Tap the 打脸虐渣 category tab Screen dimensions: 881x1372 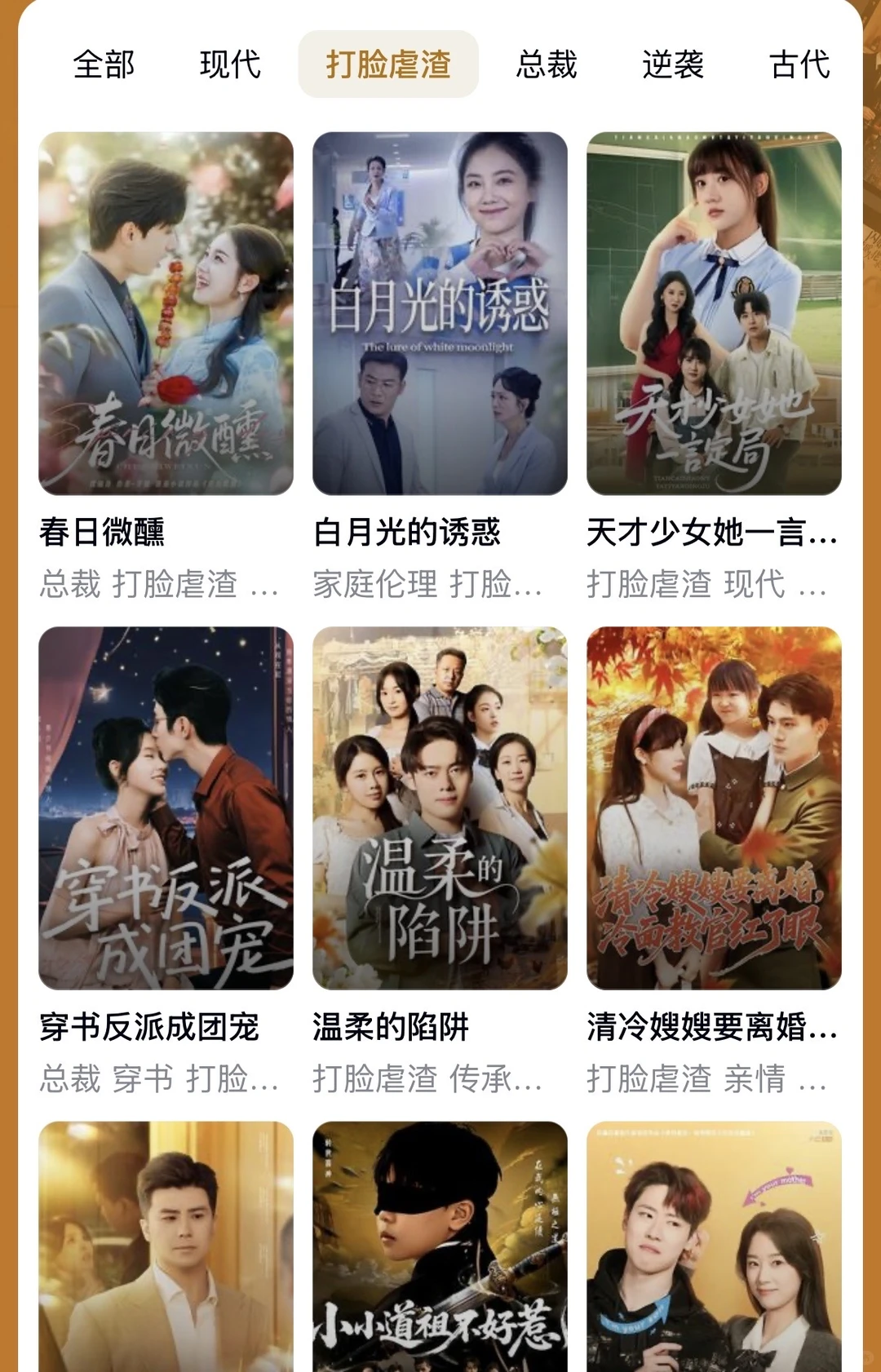(x=388, y=64)
